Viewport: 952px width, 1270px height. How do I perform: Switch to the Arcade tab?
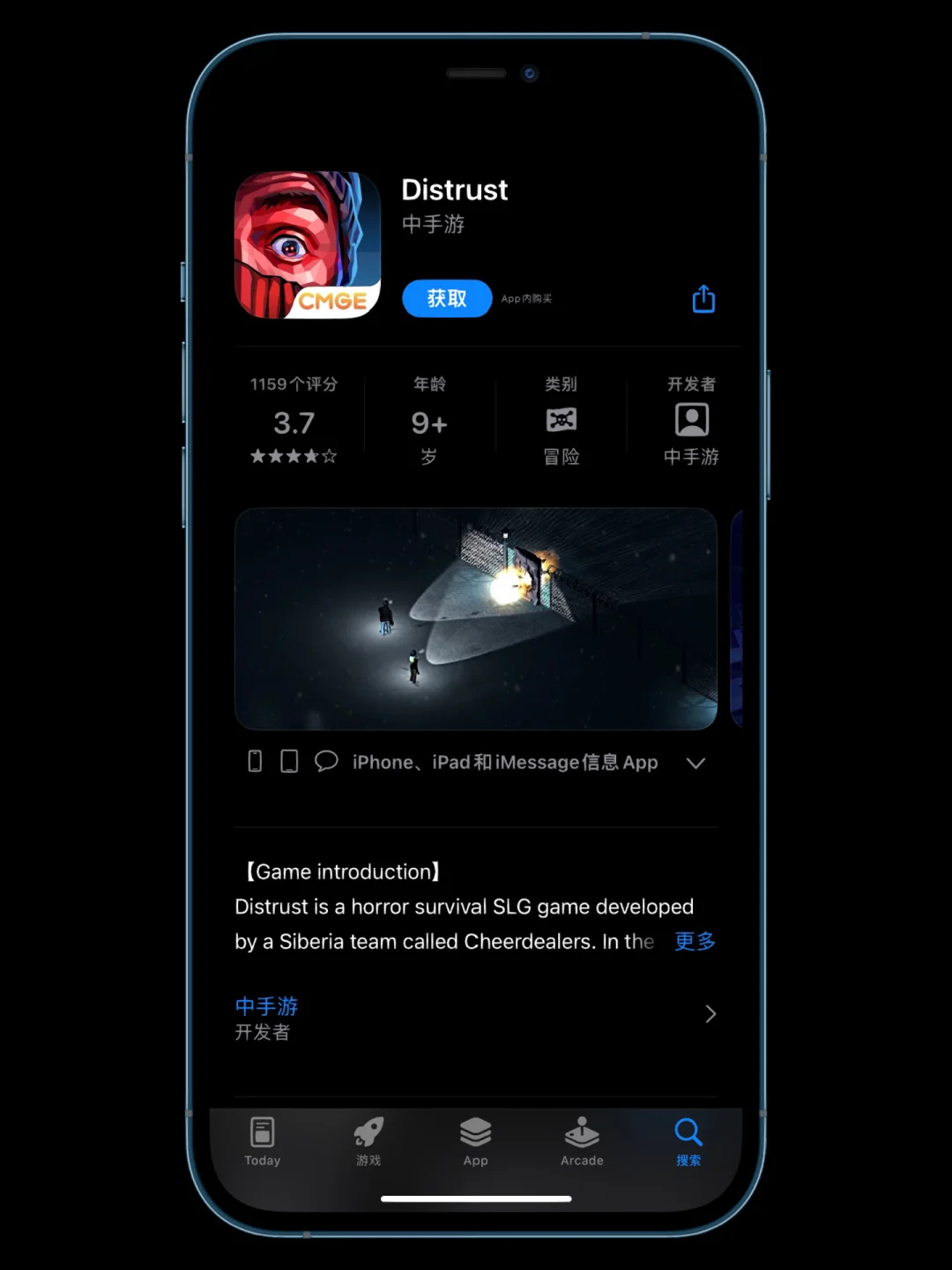582,1141
